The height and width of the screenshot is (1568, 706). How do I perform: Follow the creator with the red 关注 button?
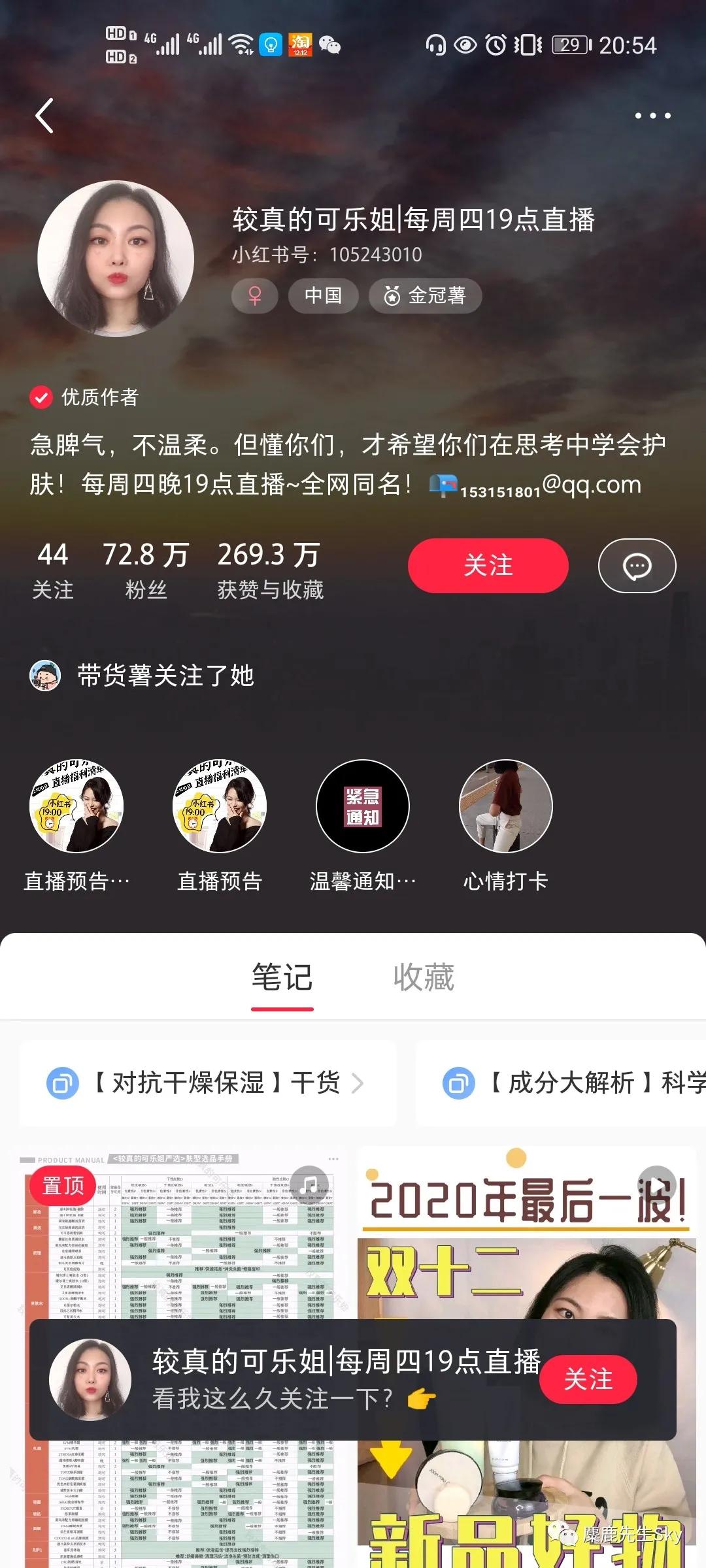click(488, 566)
